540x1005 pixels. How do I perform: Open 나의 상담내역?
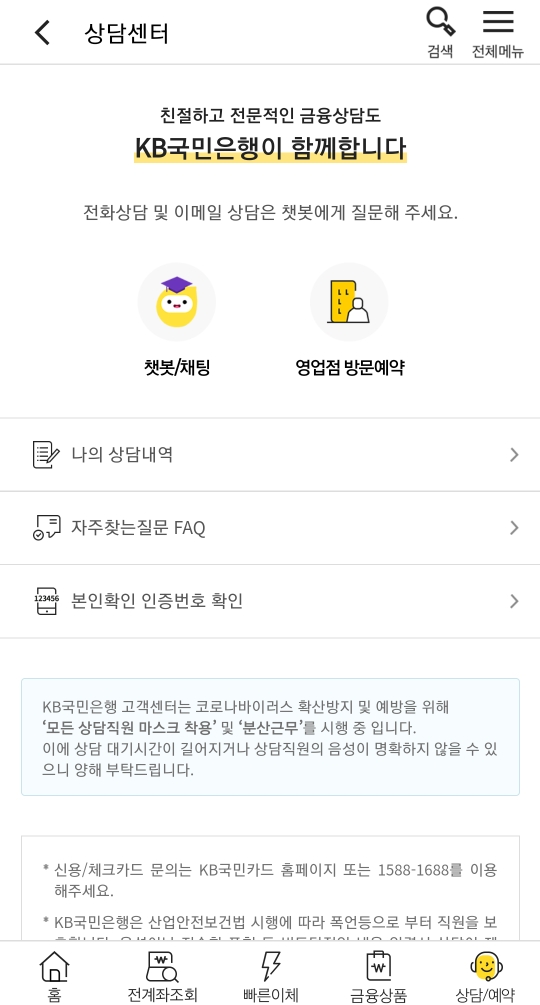pyautogui.click(x=270, y=455)
